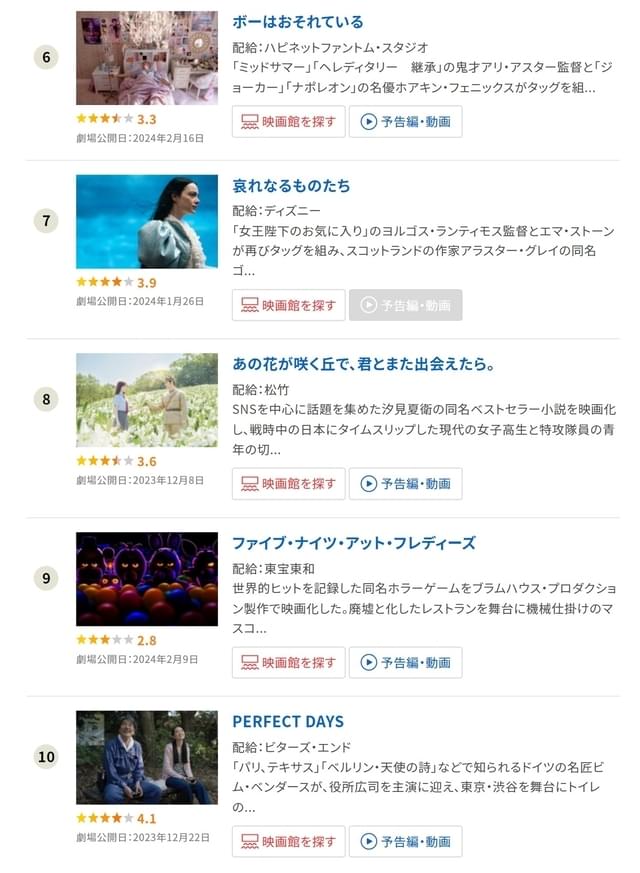Image resolution: width=640 pixels, height=873 pixels.
Task: Open the PERFECT DAYS title link
Action: tap(288, 721)
